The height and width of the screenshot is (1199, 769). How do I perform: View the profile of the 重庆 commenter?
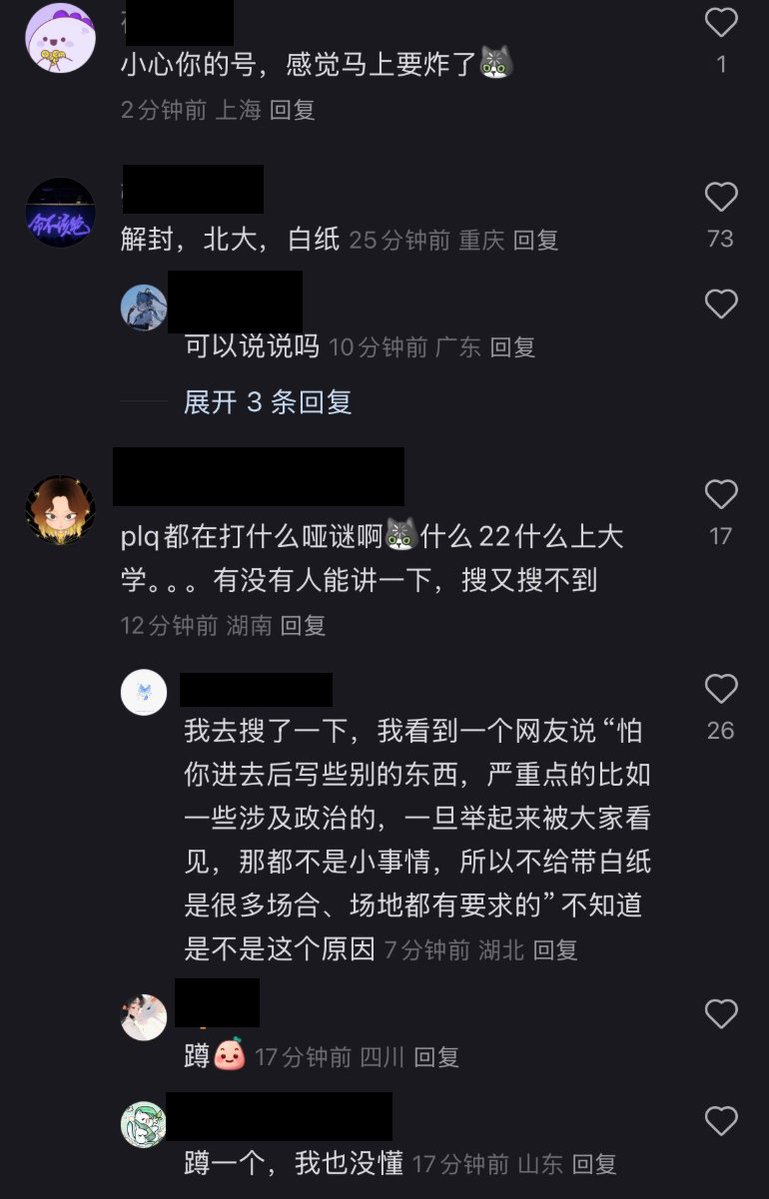tap(59, 212)
